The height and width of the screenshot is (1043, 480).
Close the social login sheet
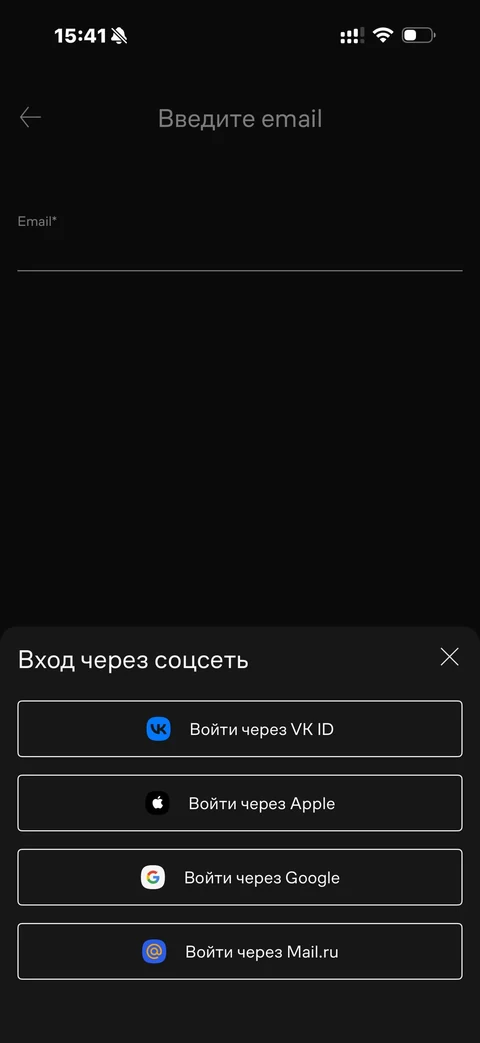(449, 657)
